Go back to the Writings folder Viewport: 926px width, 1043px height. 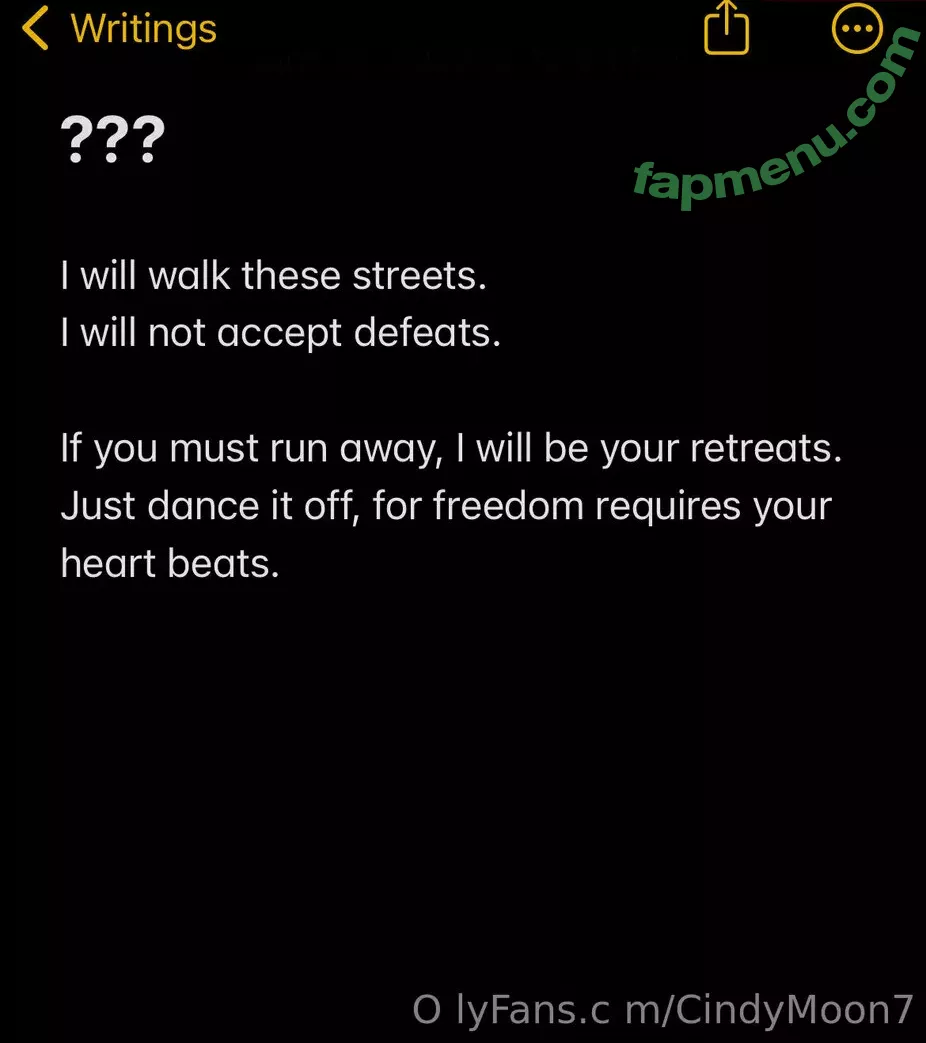point(120,29)
